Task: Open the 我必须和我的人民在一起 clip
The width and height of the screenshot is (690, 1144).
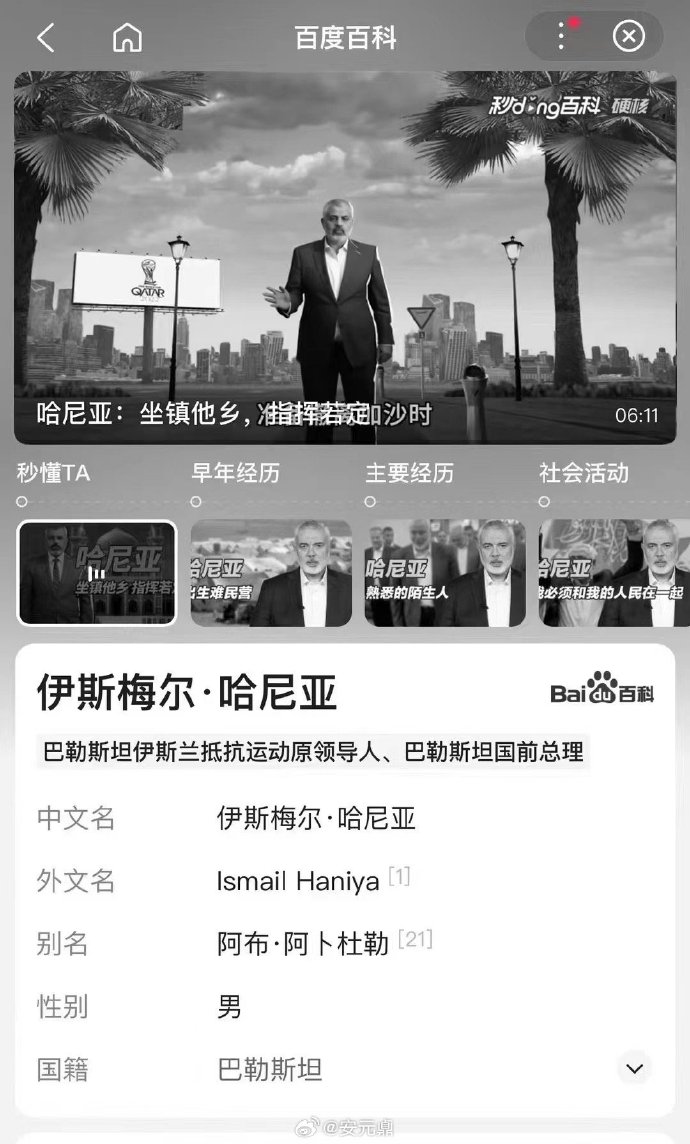Action: [x=614, y=572]
